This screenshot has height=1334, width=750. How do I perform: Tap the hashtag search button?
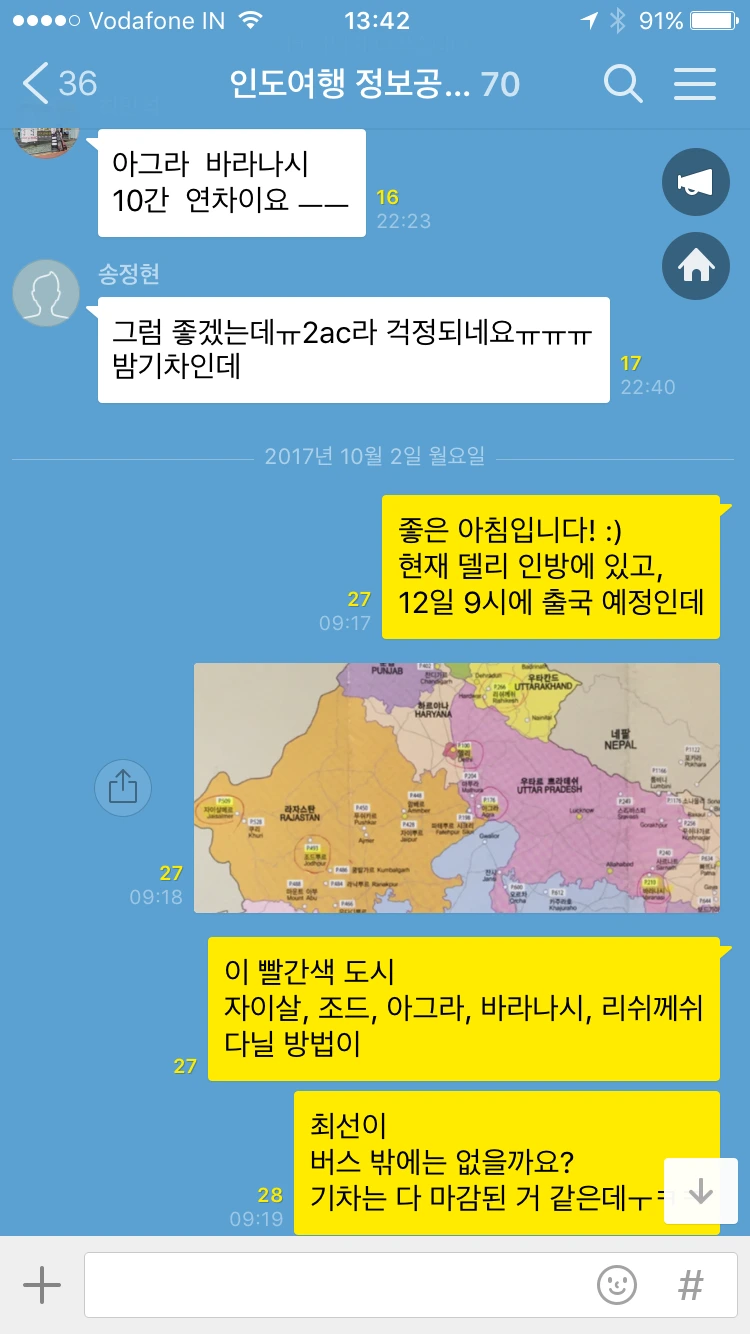(x=690, y=1285)
